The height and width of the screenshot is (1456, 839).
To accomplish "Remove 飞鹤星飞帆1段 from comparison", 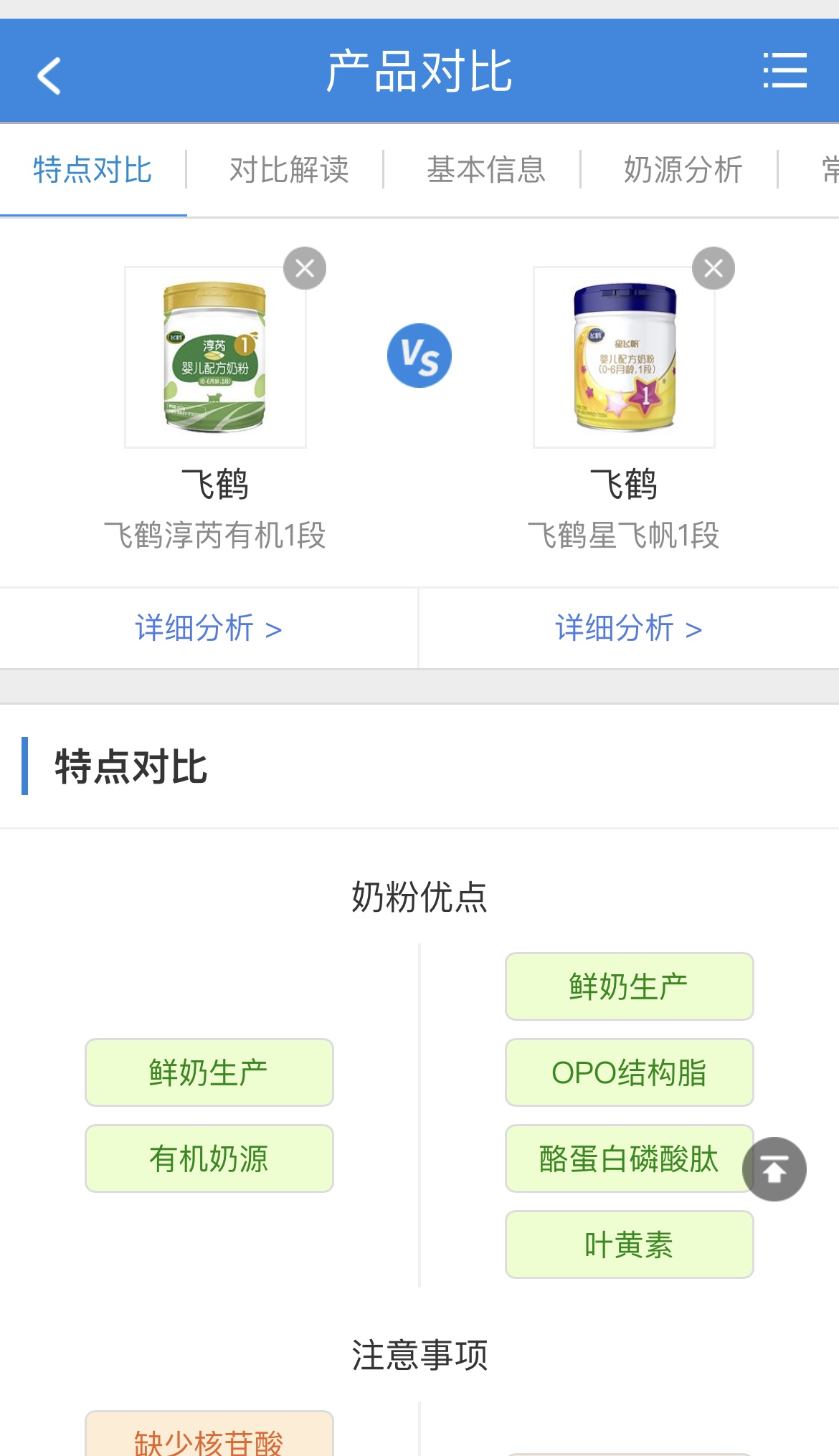I will pos(713,268).
